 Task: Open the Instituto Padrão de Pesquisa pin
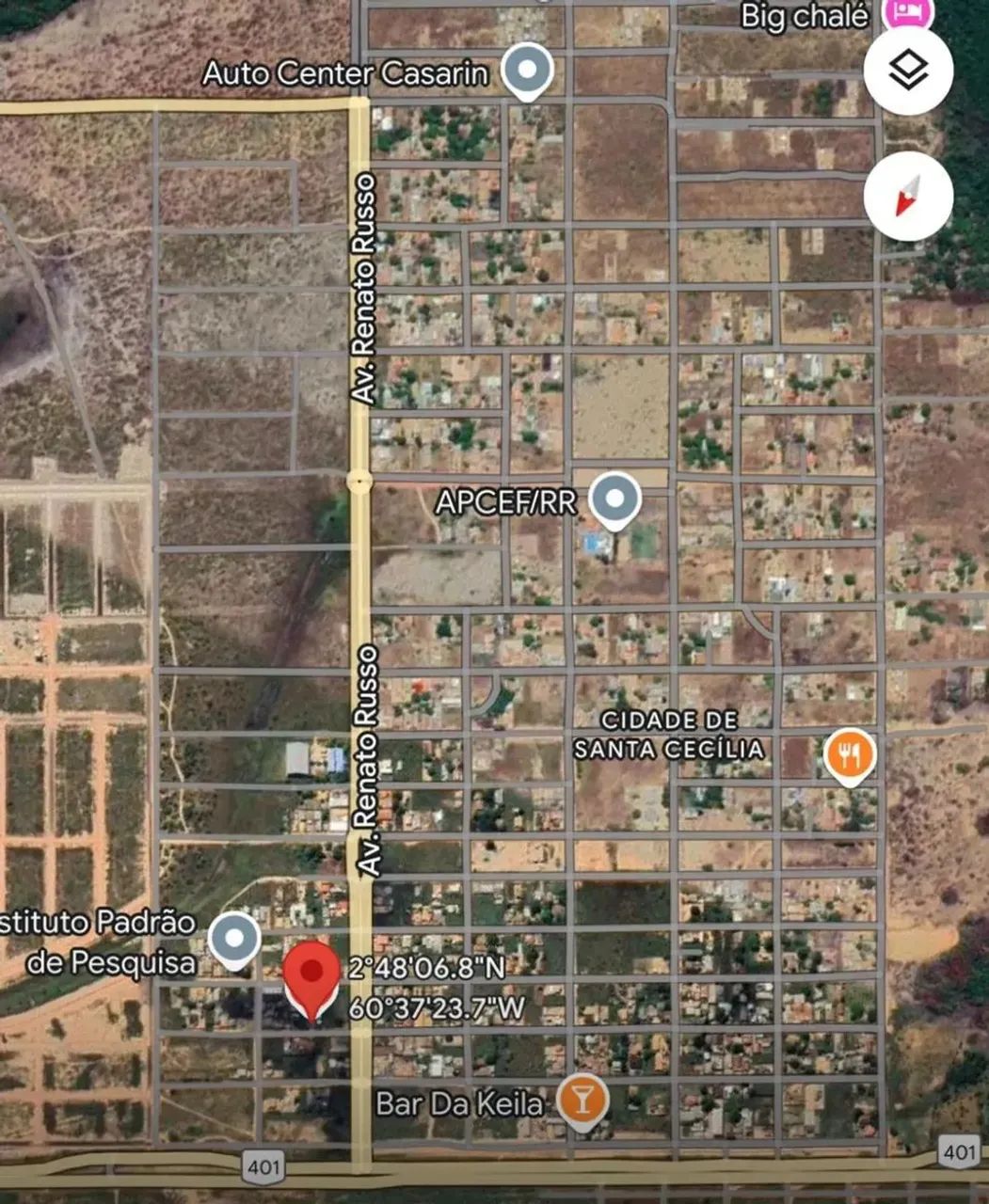tap(233, 939)
